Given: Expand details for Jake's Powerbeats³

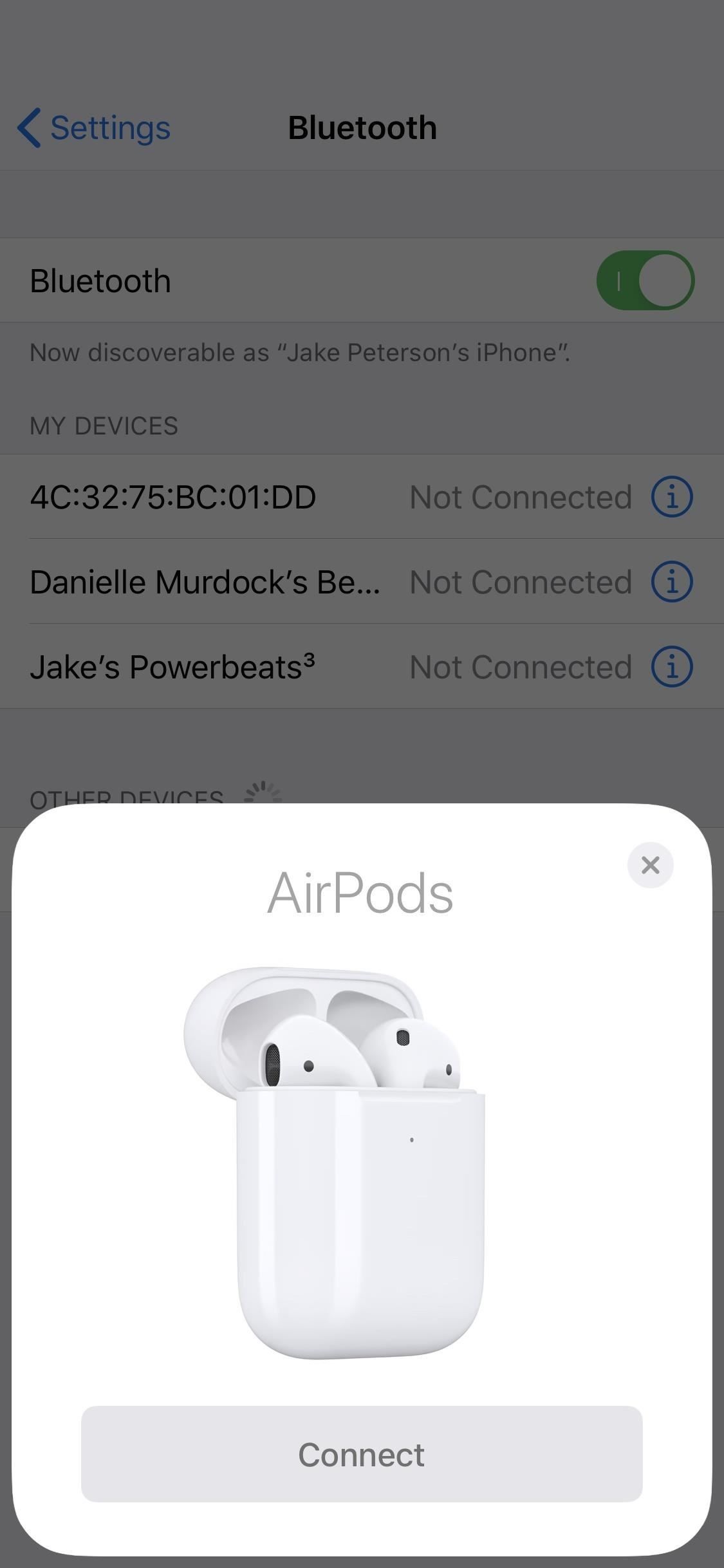Looking at the screenshot, I should (671, 667).
